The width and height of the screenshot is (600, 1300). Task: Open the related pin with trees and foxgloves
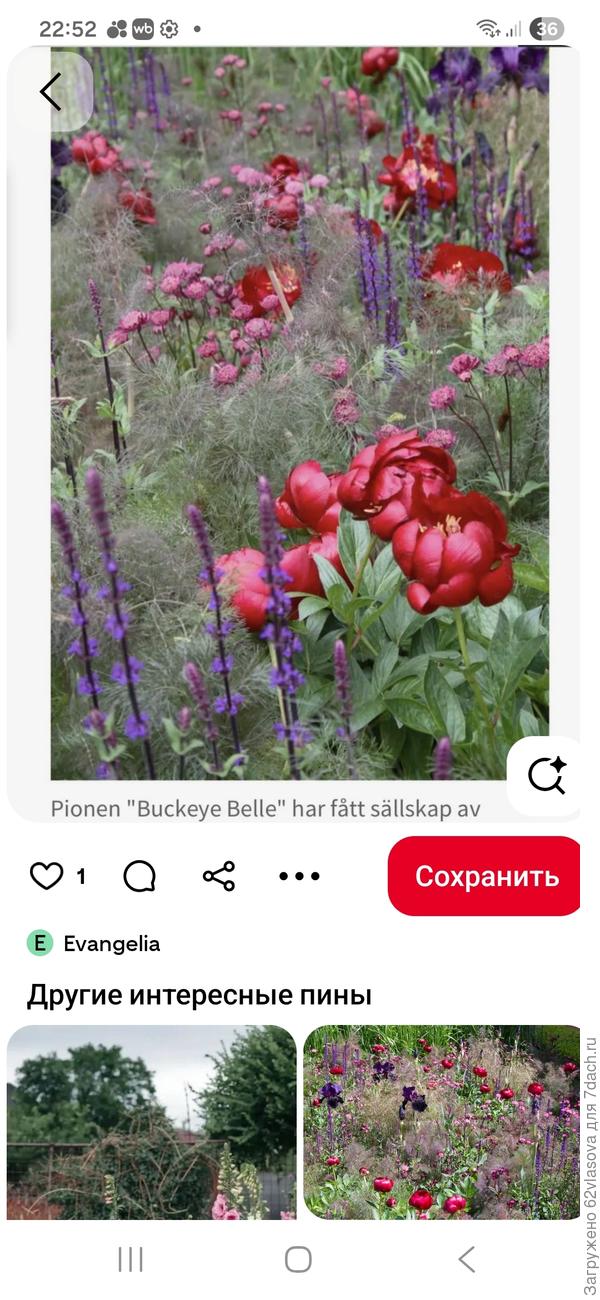click(x=151, y=1121)
